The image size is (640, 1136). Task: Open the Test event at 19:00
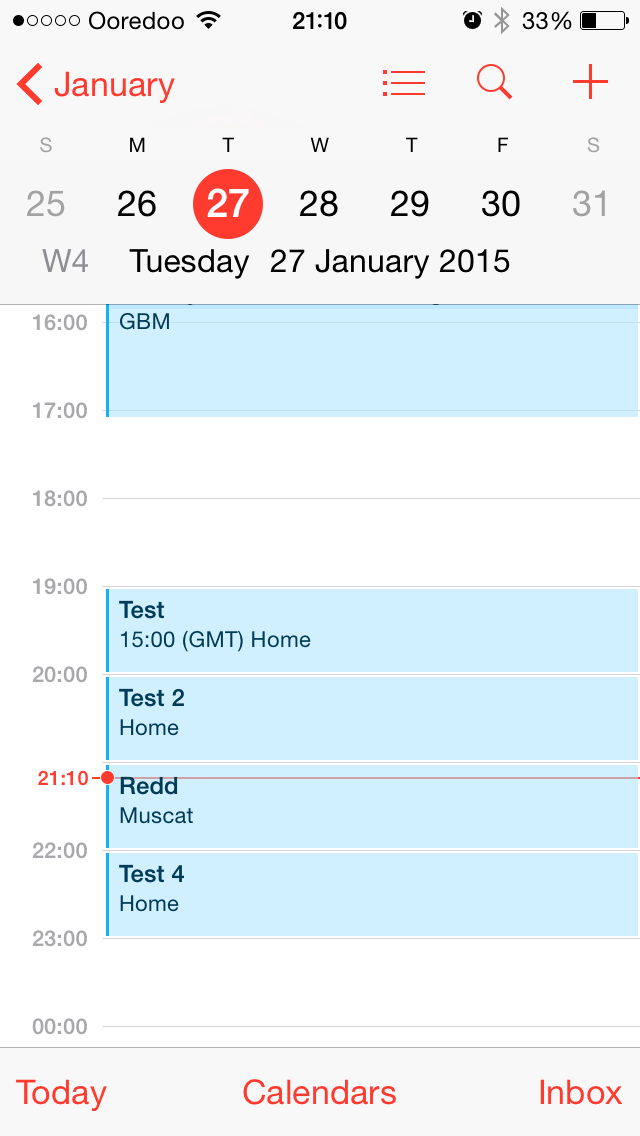pos(370,630)
